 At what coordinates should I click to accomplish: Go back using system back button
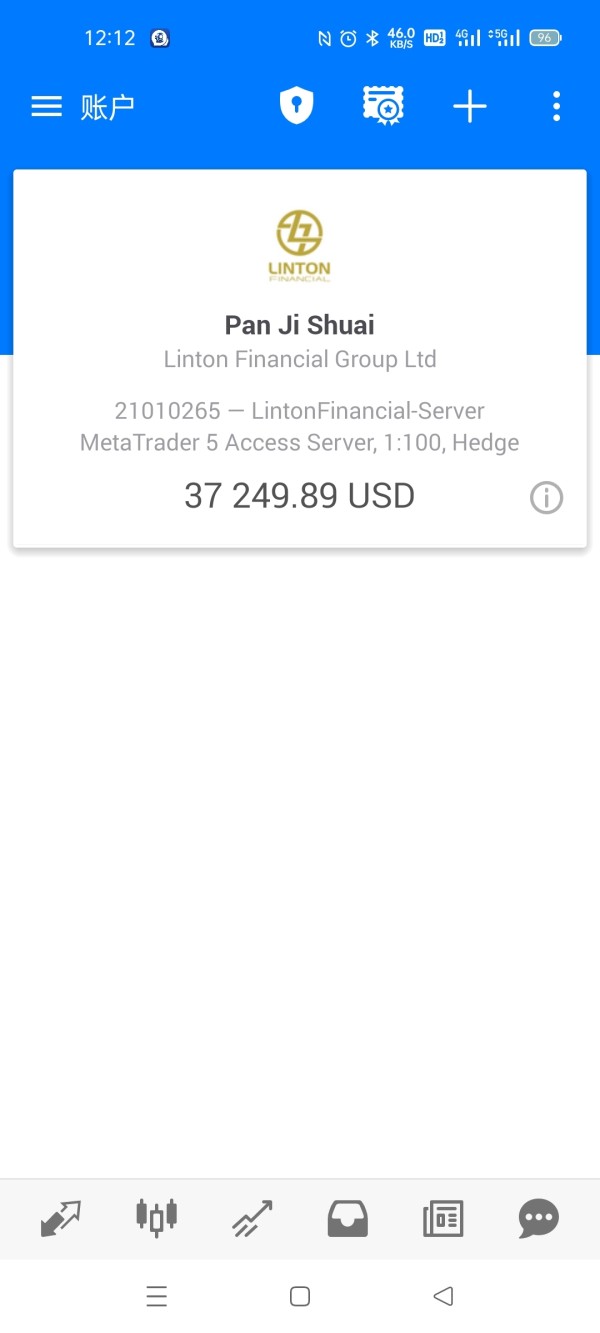click(x=443, y=1296)
